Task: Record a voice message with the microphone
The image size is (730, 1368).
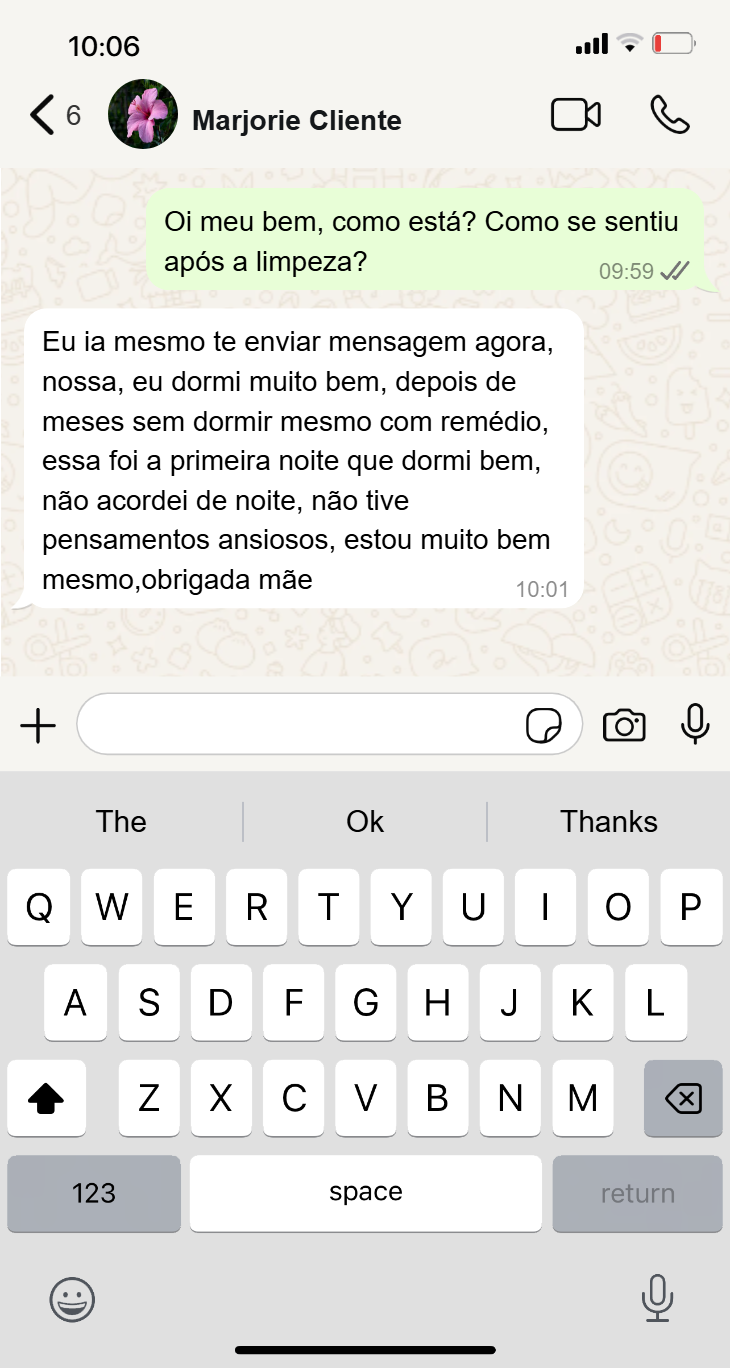Action: pyautogui.click(x=695, y=724)
